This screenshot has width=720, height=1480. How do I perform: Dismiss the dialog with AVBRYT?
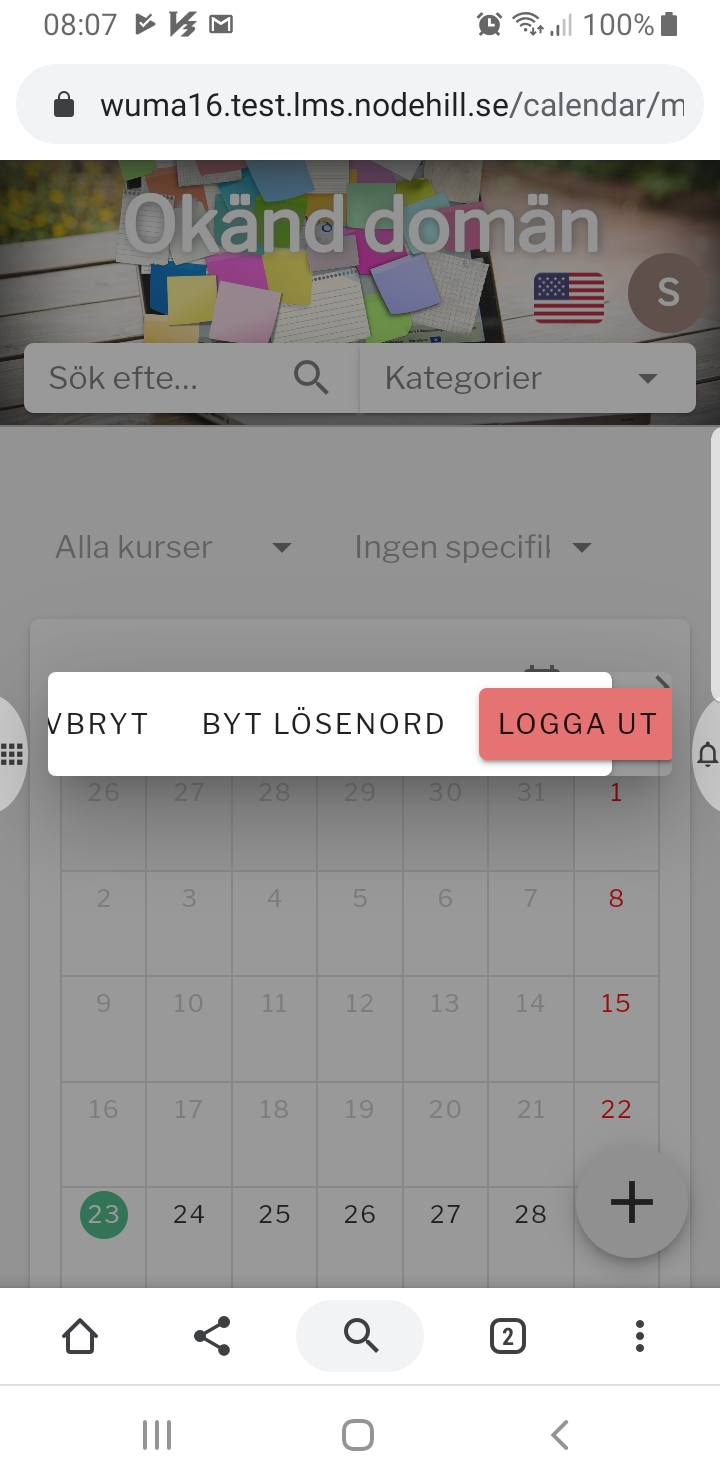pyautogui.click(x=95, y=723)
